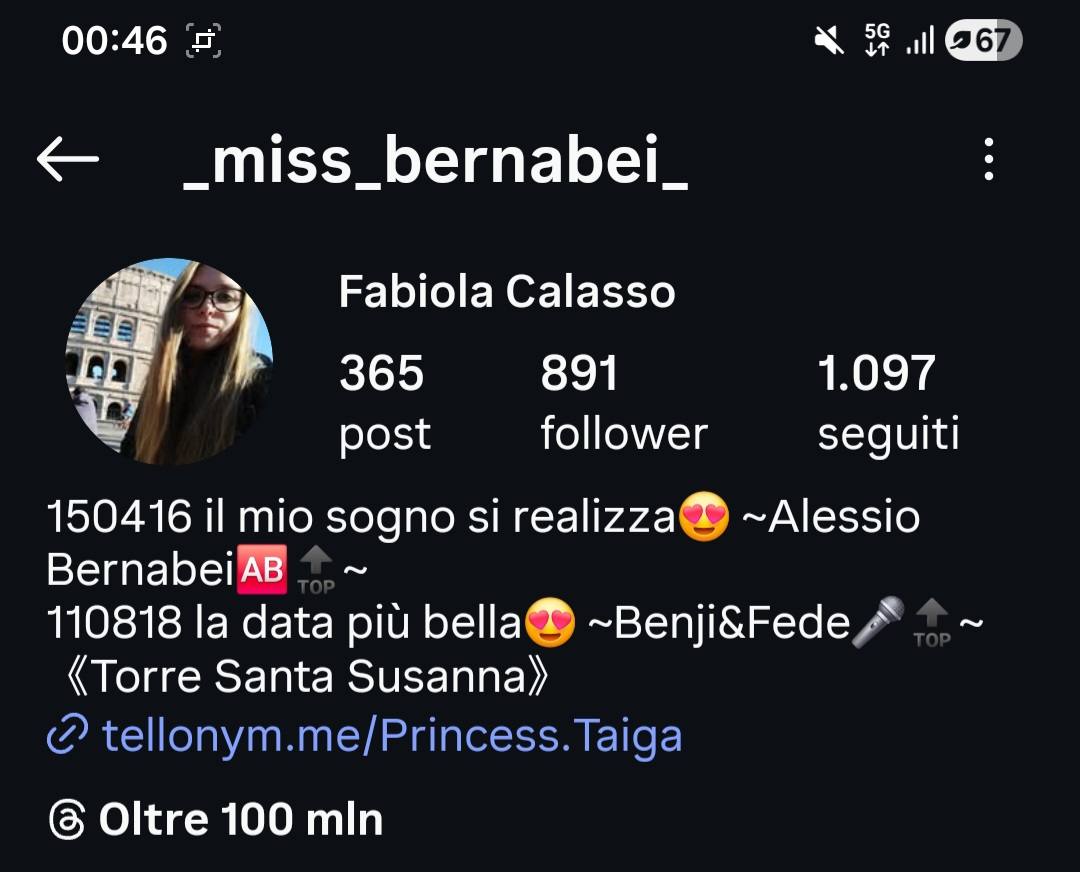Viewport: 1080px width, 872px height.
Task: Open the Threads badge Oltre 100 mln
Action: [x=216, y=820]
